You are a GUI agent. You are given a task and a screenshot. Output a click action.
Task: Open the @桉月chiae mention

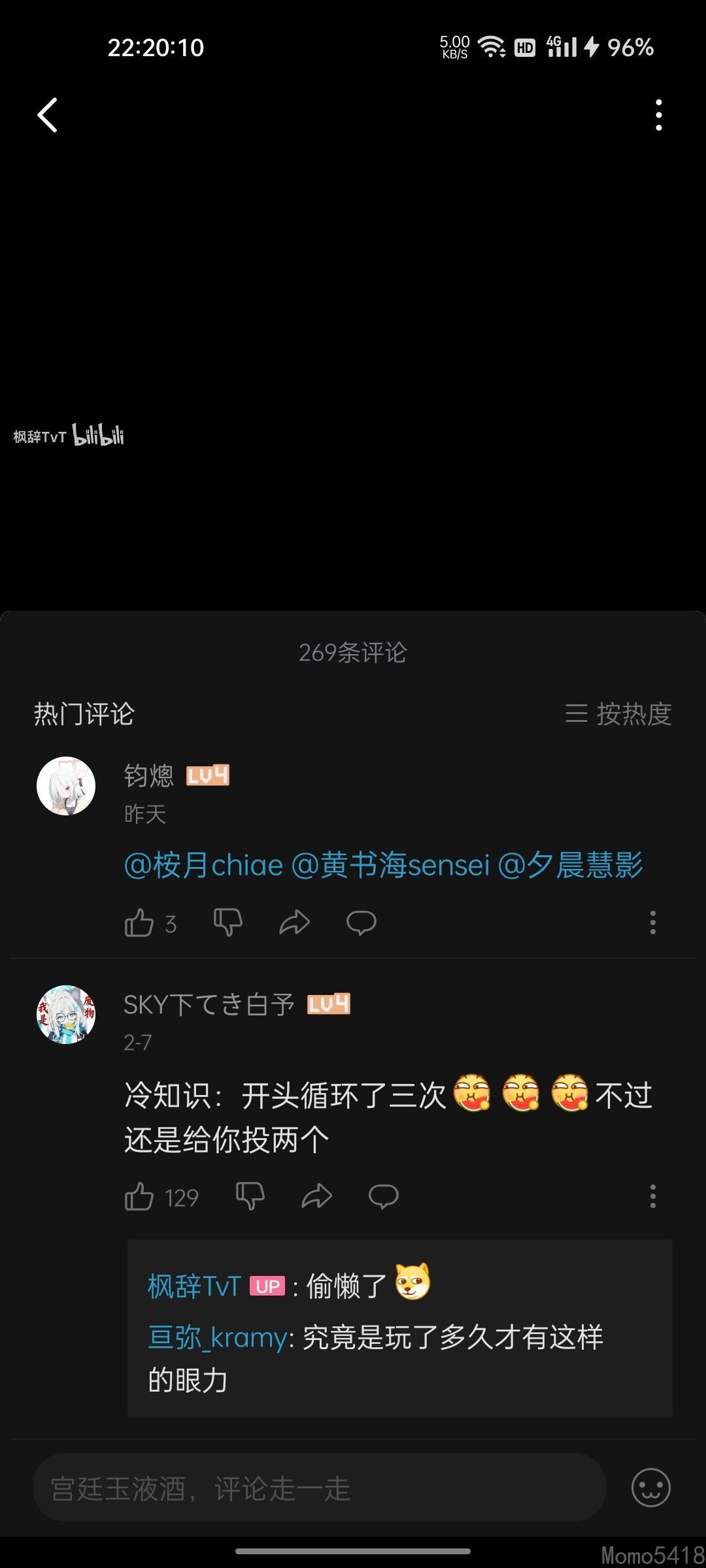click(x=203, y=866)
